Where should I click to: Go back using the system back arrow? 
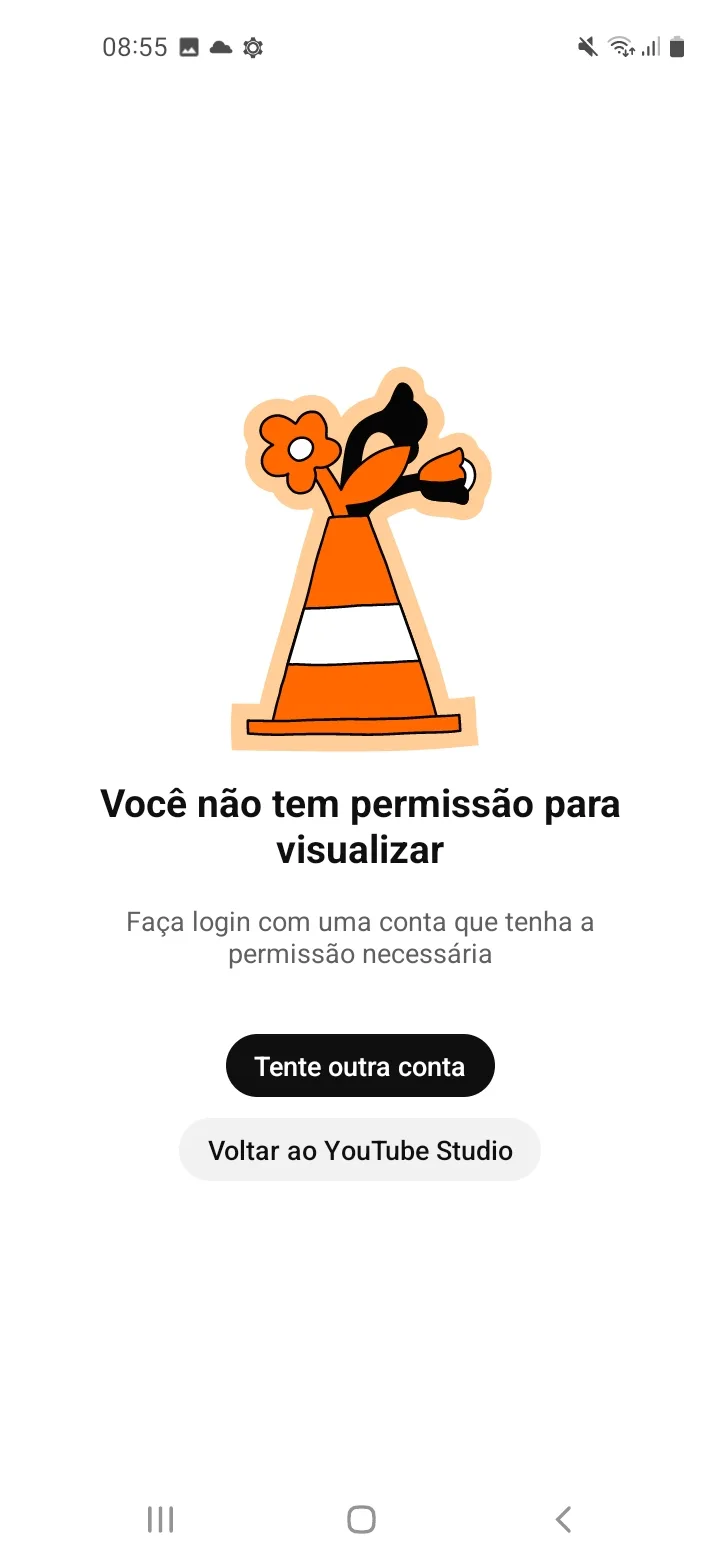(x=563, y=1520)
